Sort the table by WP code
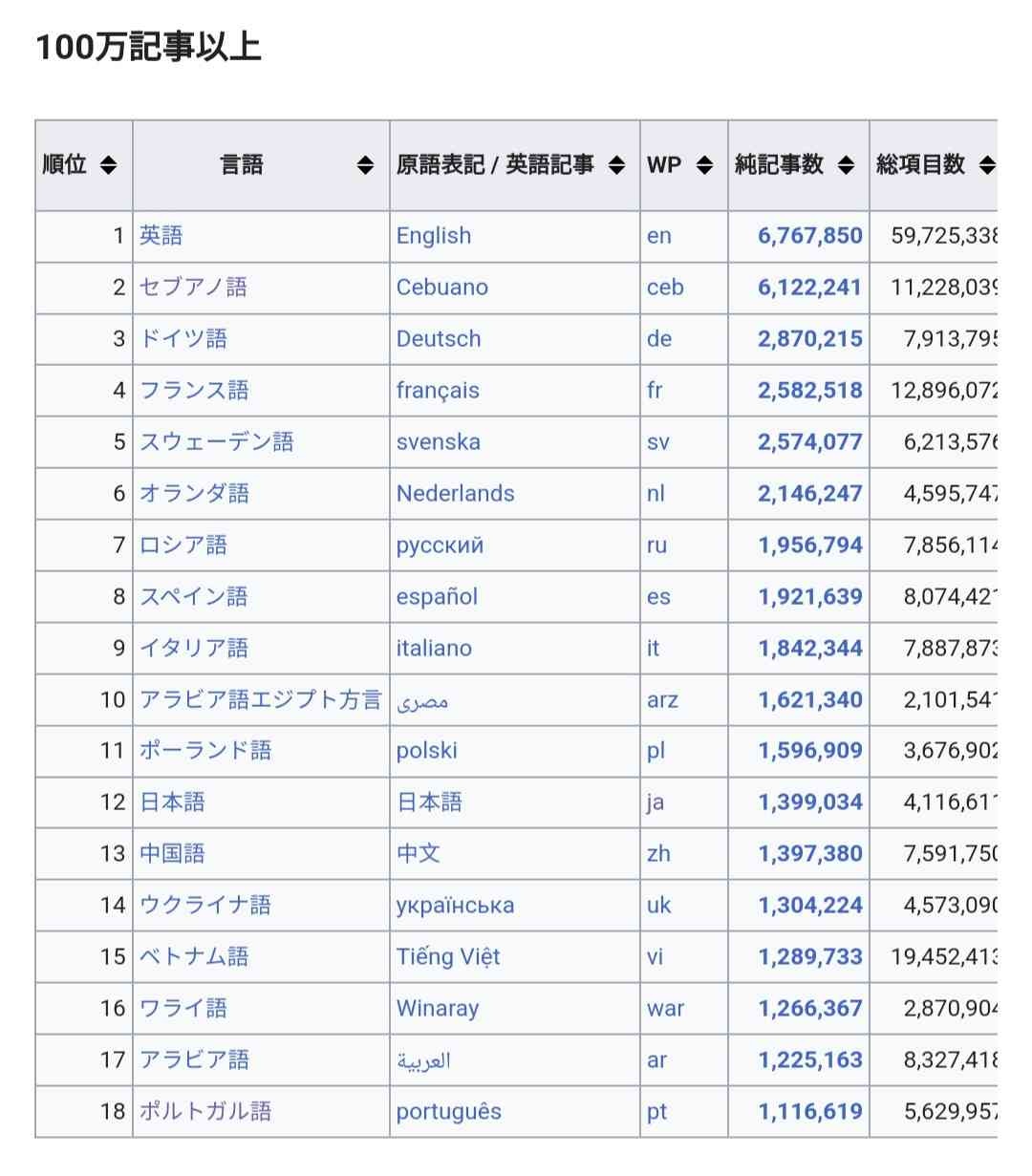 (704, 165)
